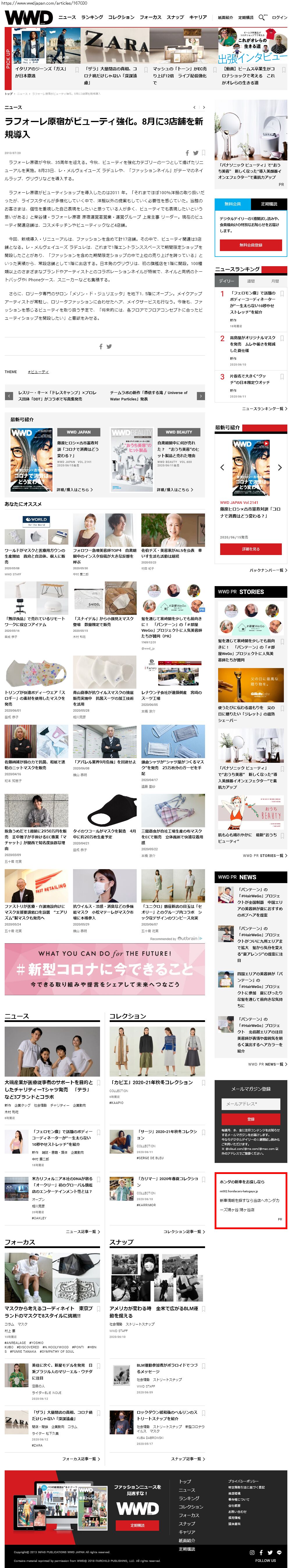The image size is (292, 1568).
Task: Open Instagram icon in footer
Action: pos(252,1553)
